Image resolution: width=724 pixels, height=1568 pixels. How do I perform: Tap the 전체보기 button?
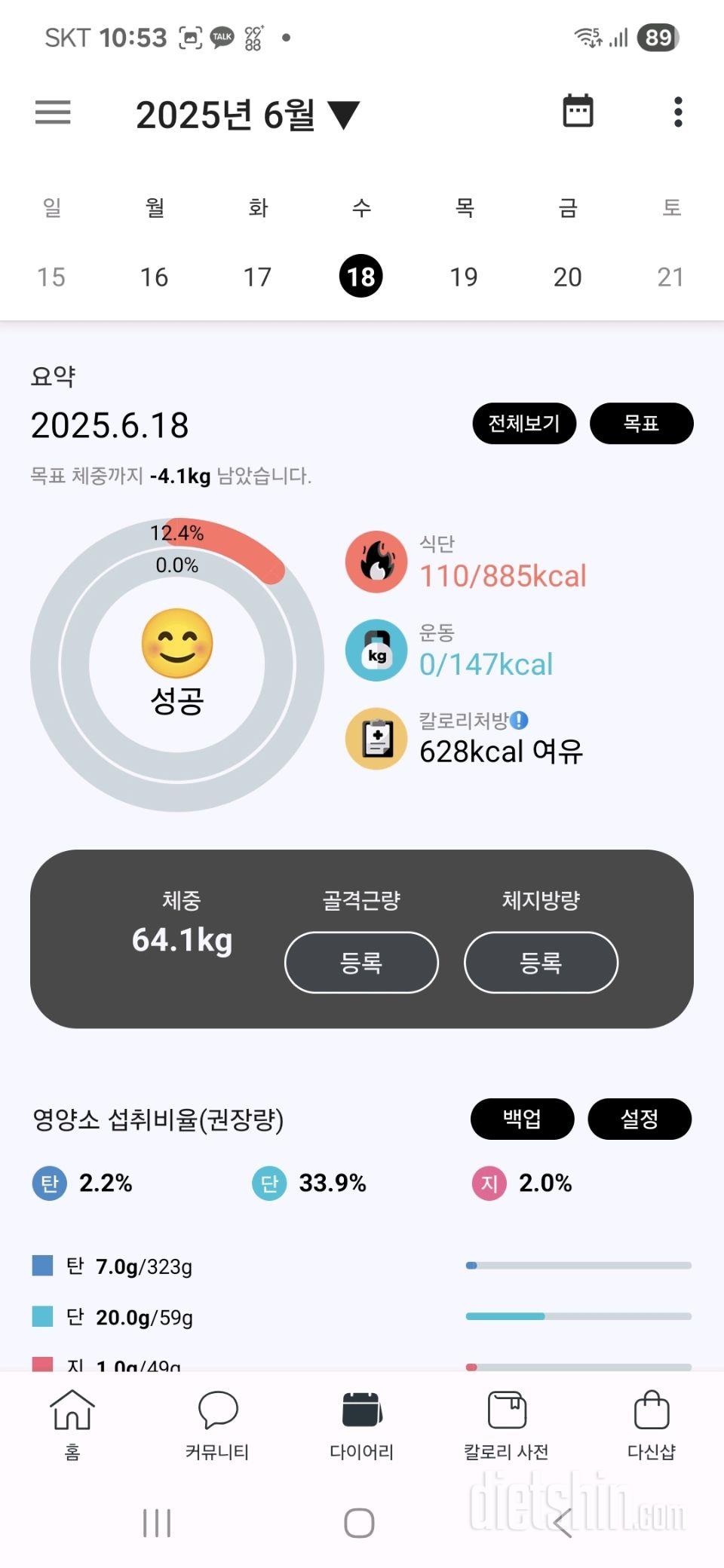(524, 424)
